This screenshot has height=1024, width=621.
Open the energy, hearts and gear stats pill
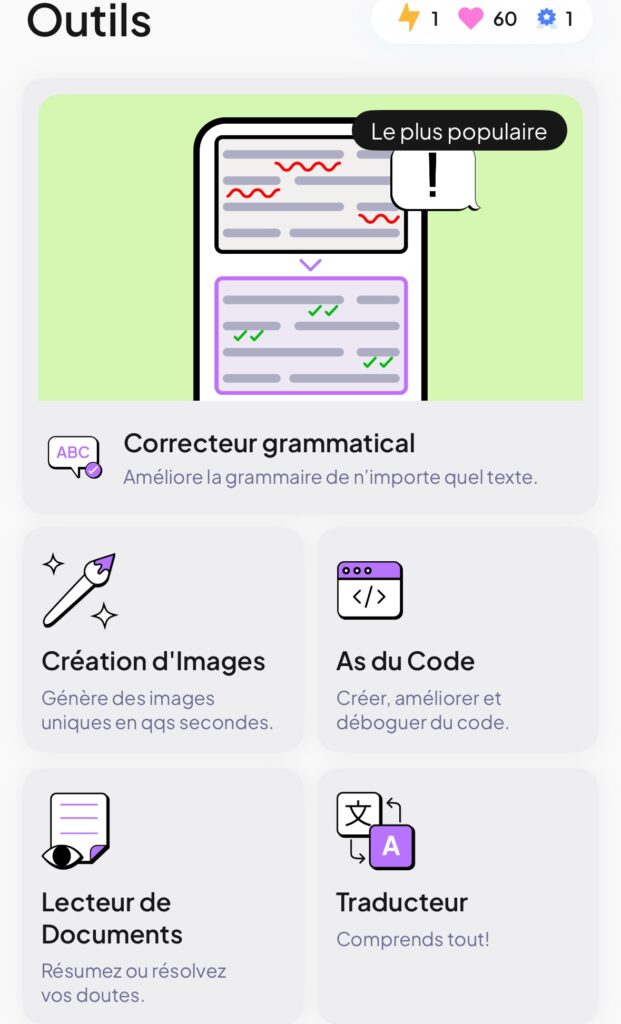pos(482,19)
